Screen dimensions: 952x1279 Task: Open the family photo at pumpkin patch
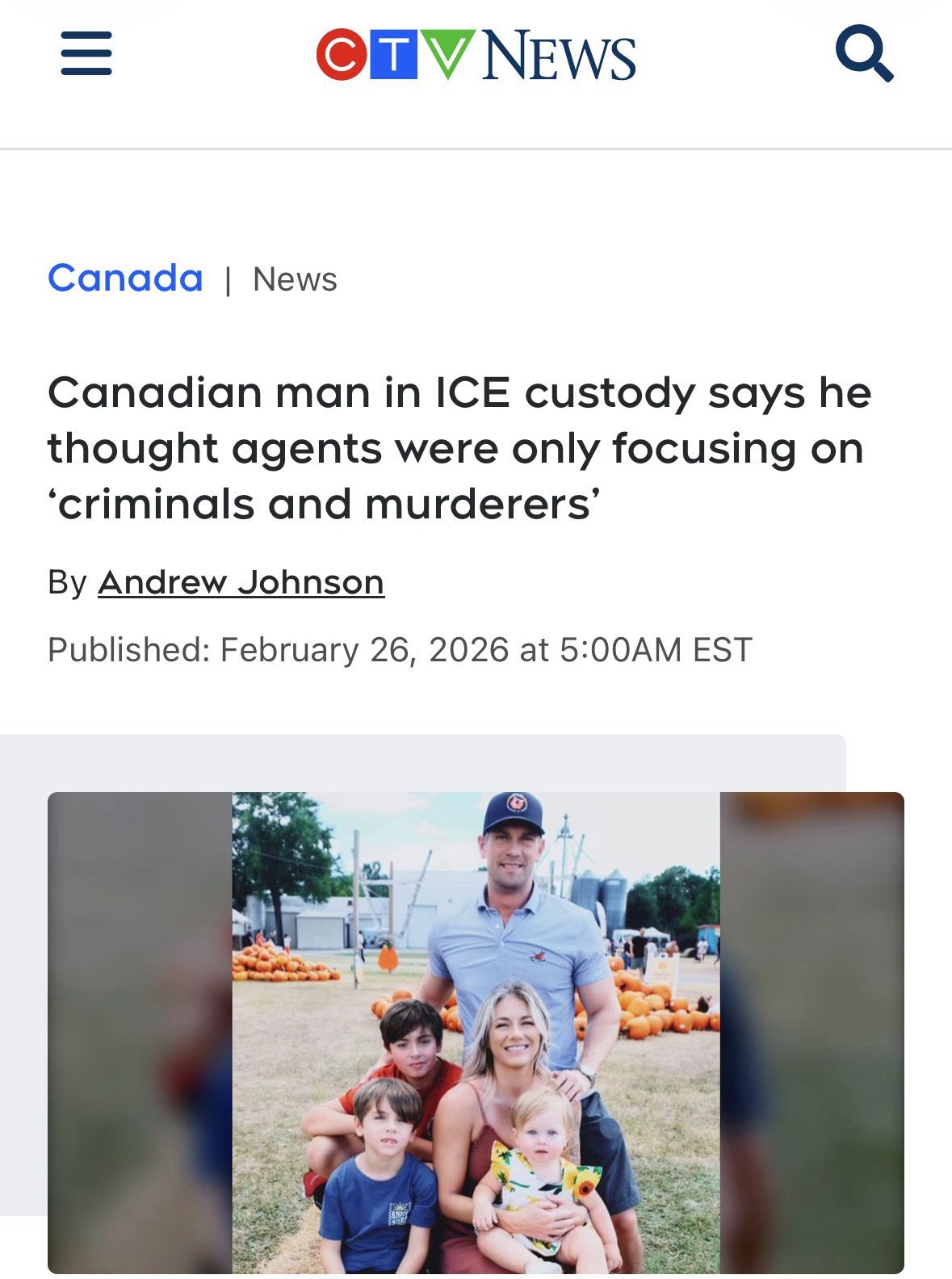click(476, 1032)
